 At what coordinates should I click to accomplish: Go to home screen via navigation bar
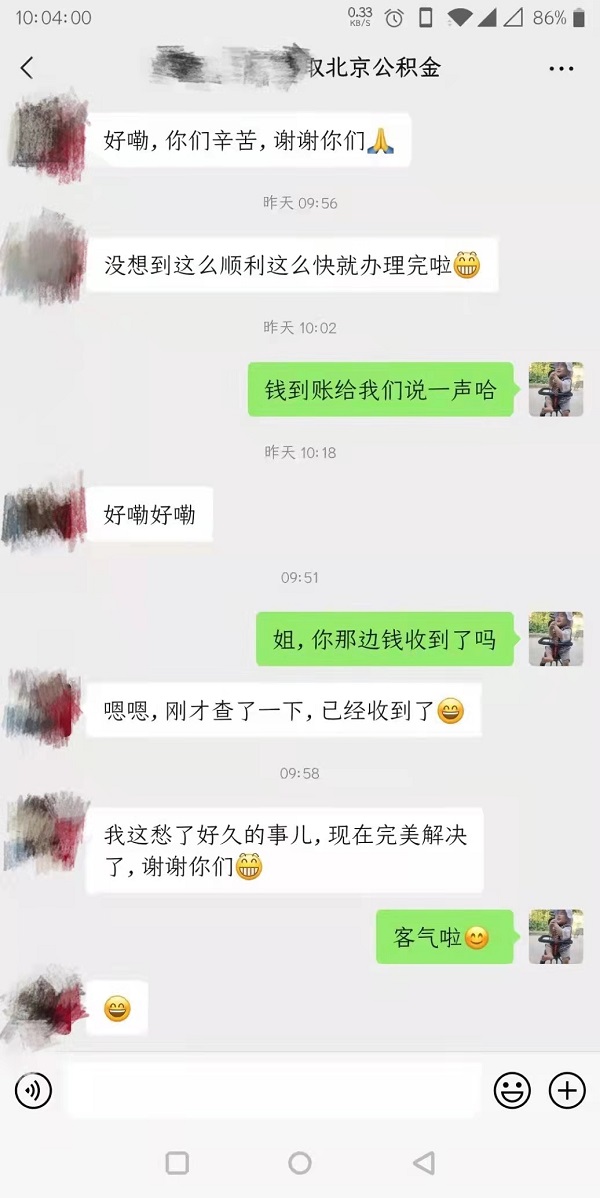[300, 1162]
